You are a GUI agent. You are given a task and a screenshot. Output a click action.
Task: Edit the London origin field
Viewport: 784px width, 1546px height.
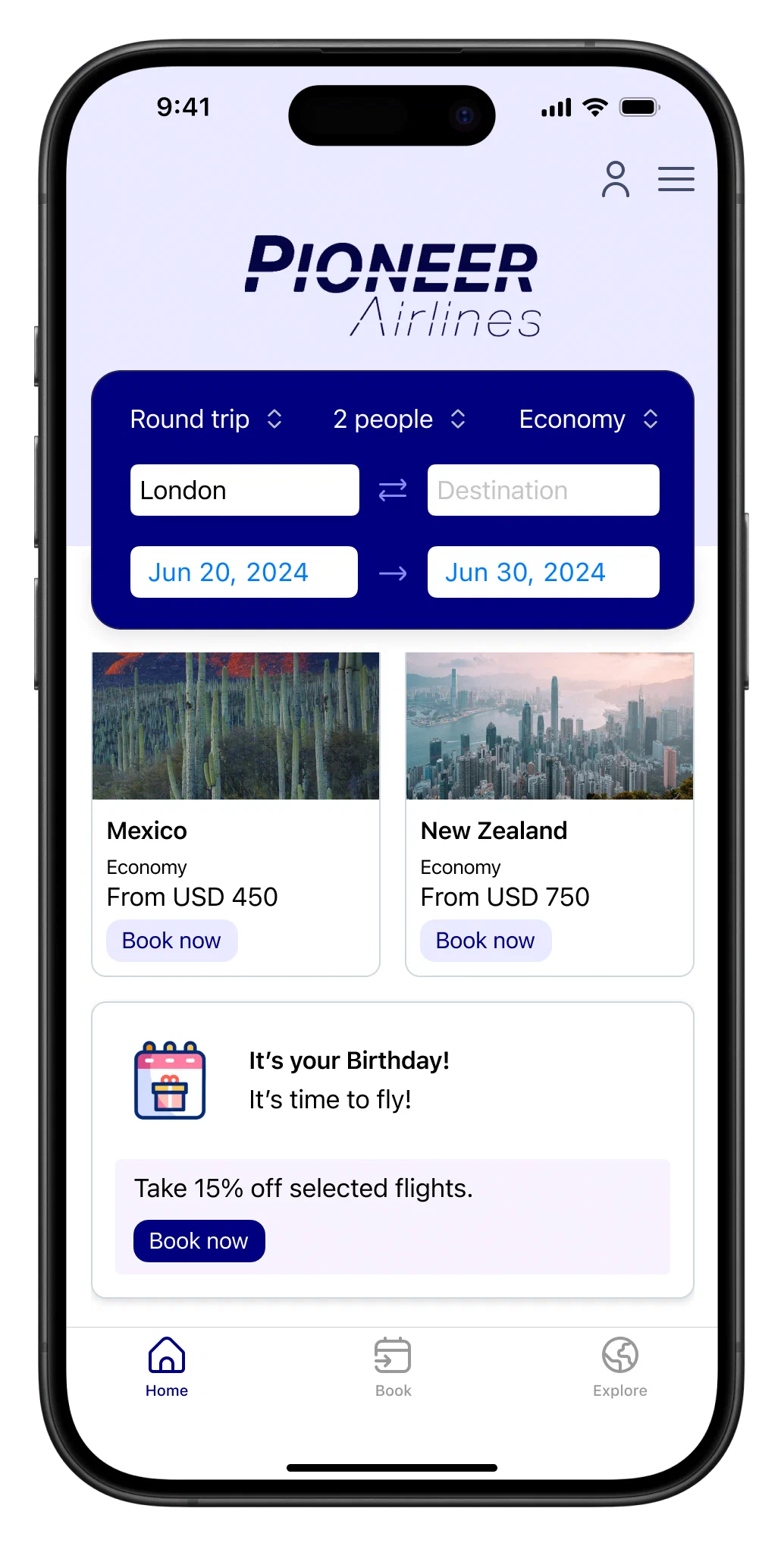[x=244, y=490]
